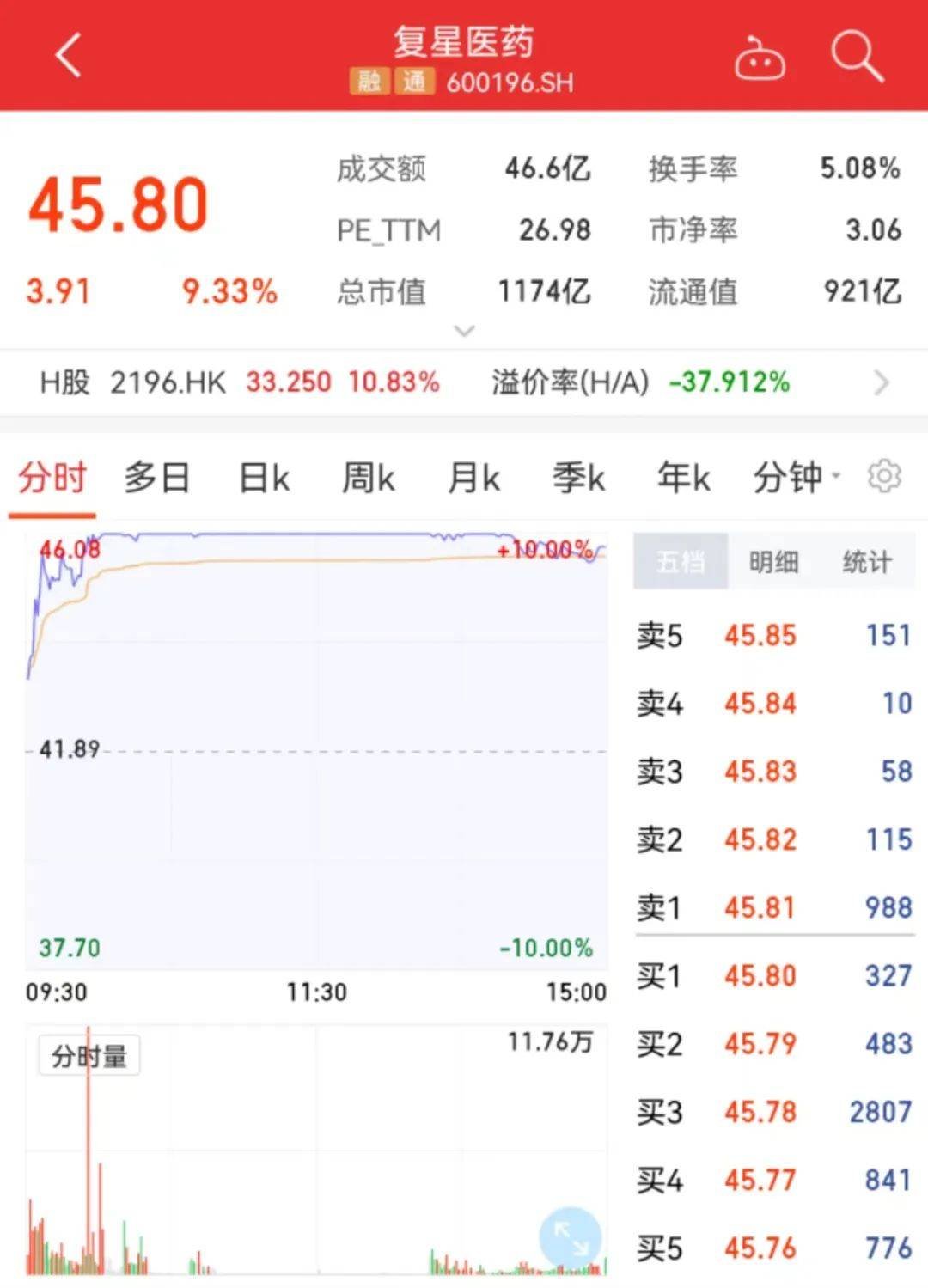Open stock search magnifier

(x=857, y=57)
